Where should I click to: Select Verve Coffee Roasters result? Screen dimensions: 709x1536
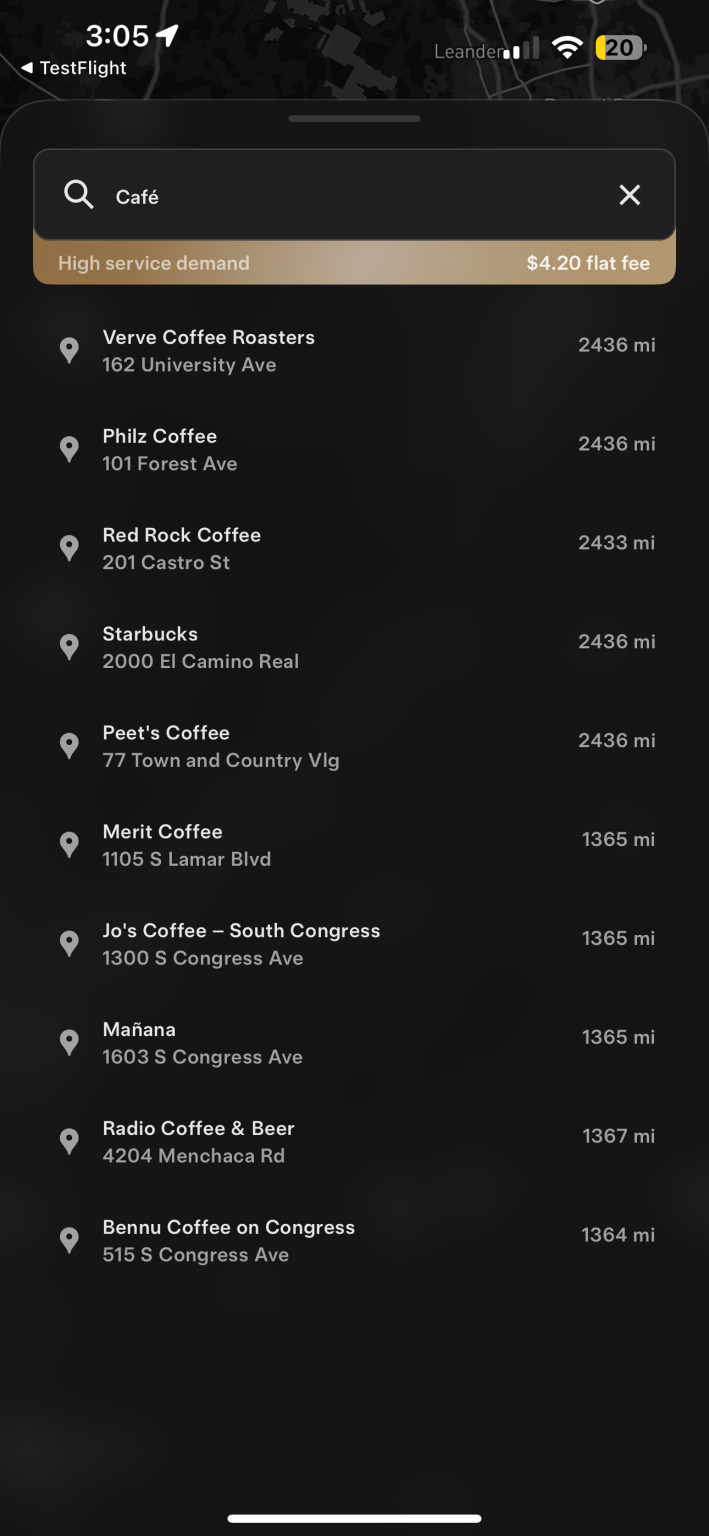click(x=354, y=351)
